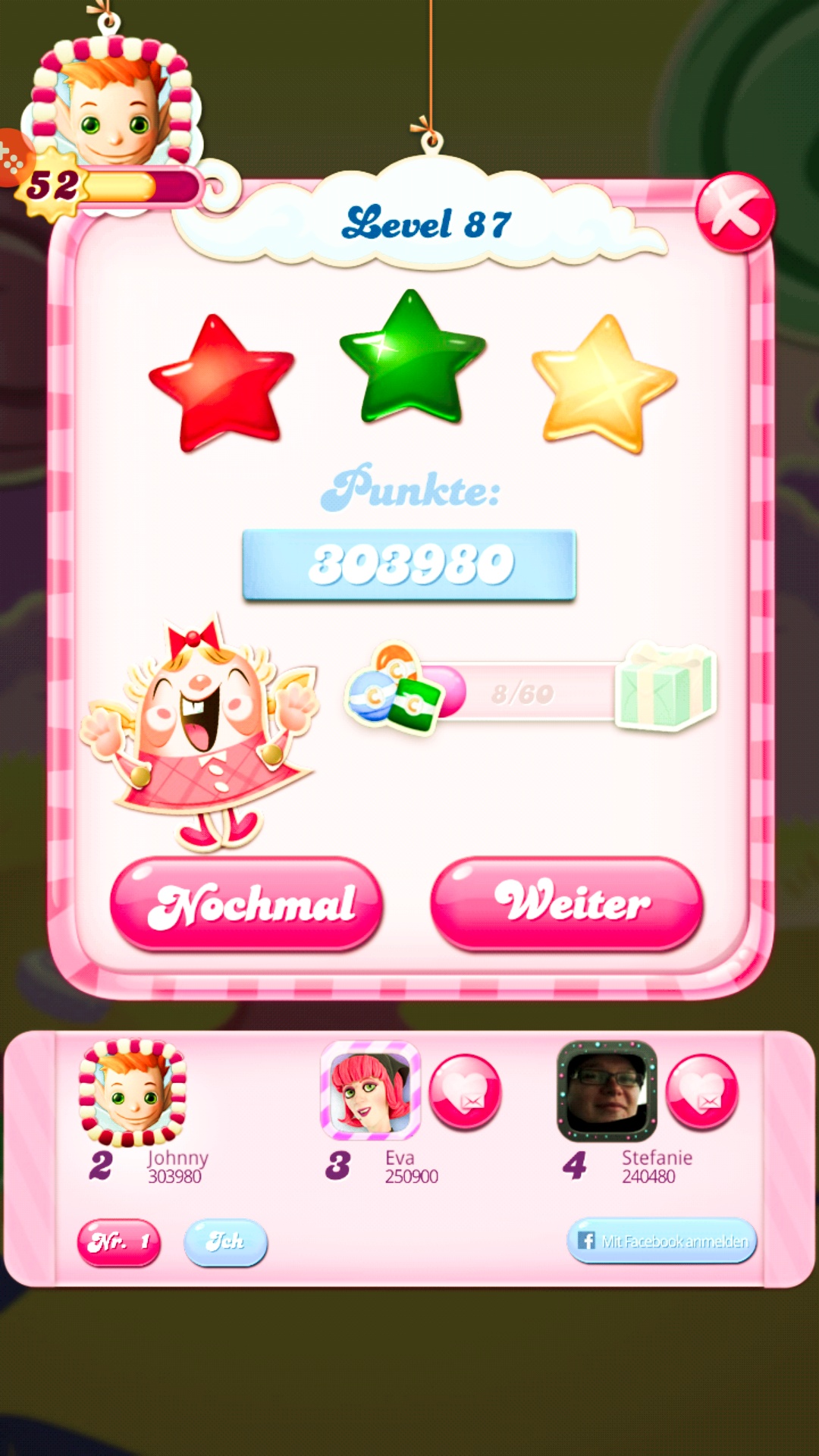Screen dimensions: 819x1456
Task: Jump to Nr. 1 in leaderboard
Action: [119, 1241]
